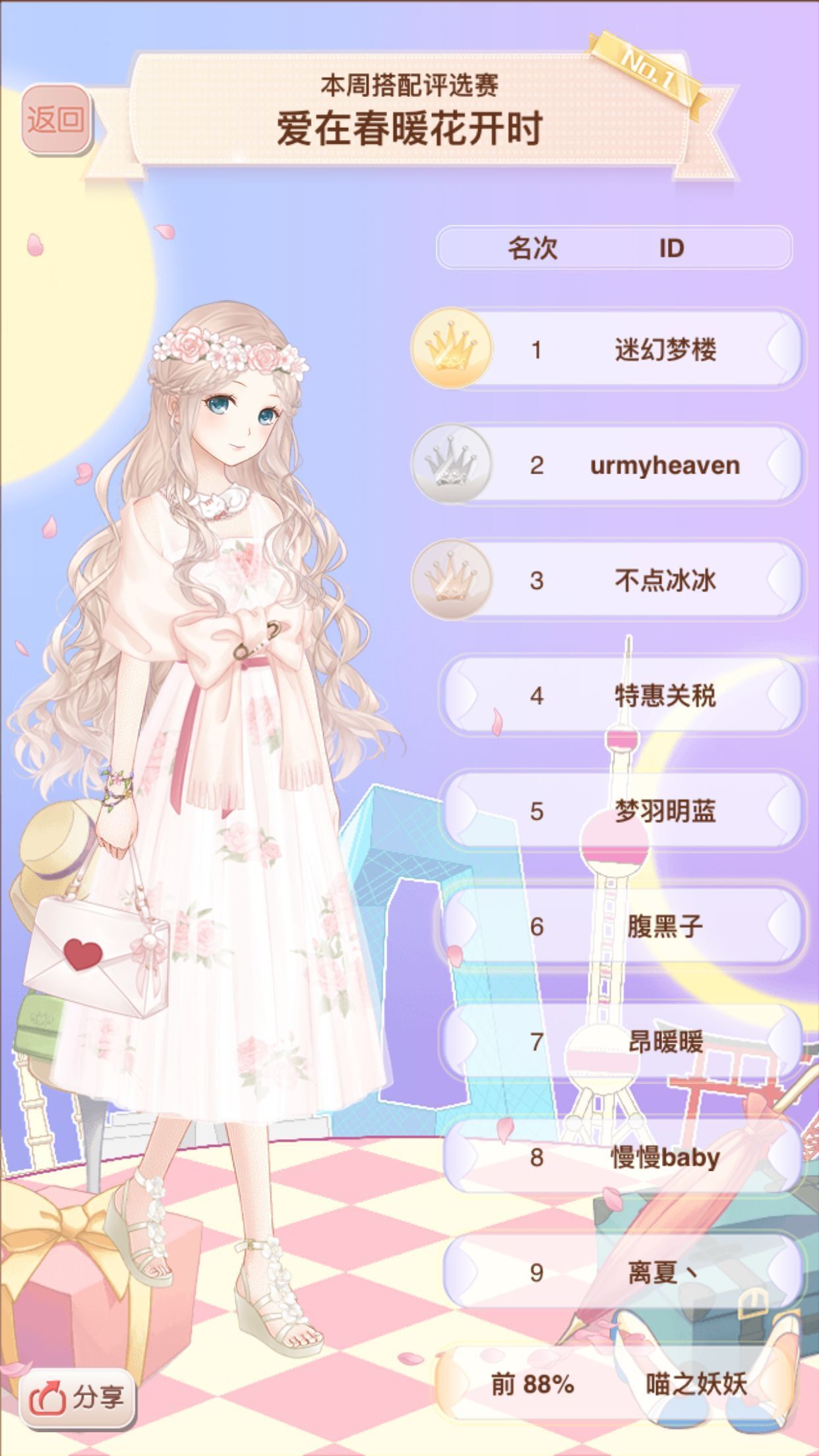Share the outfit via 分享 button
The width and height of the screenshot is (819, 1456).
click(x=78, y=1397)
